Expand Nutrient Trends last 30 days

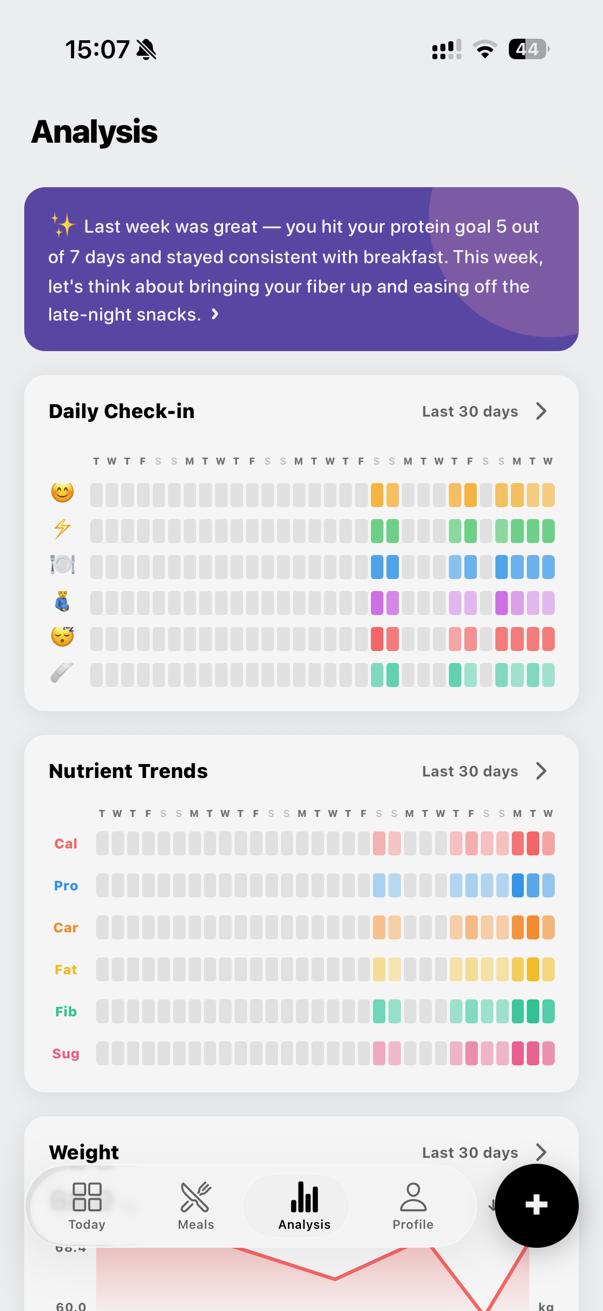tap(484, 771)
